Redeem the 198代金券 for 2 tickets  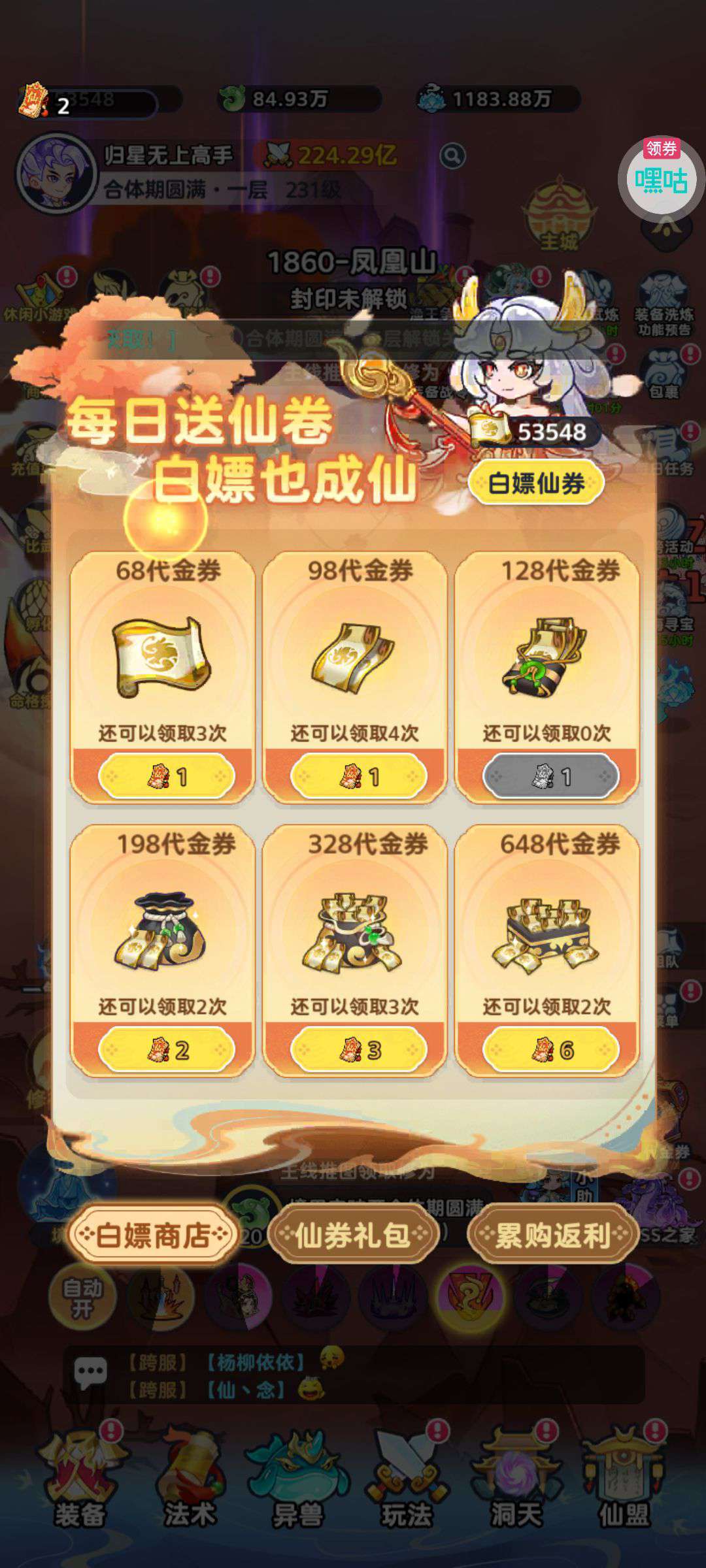pyautogui.click(x=166, y=1049)
